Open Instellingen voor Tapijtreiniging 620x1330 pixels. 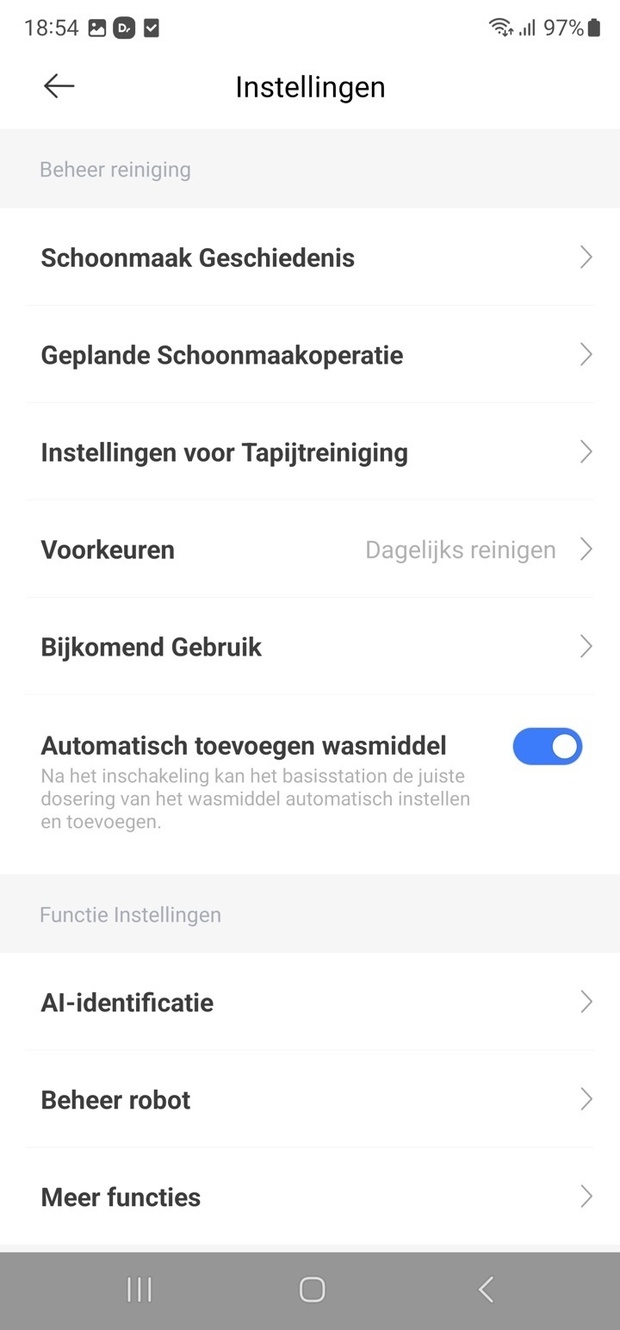[310, 453]
